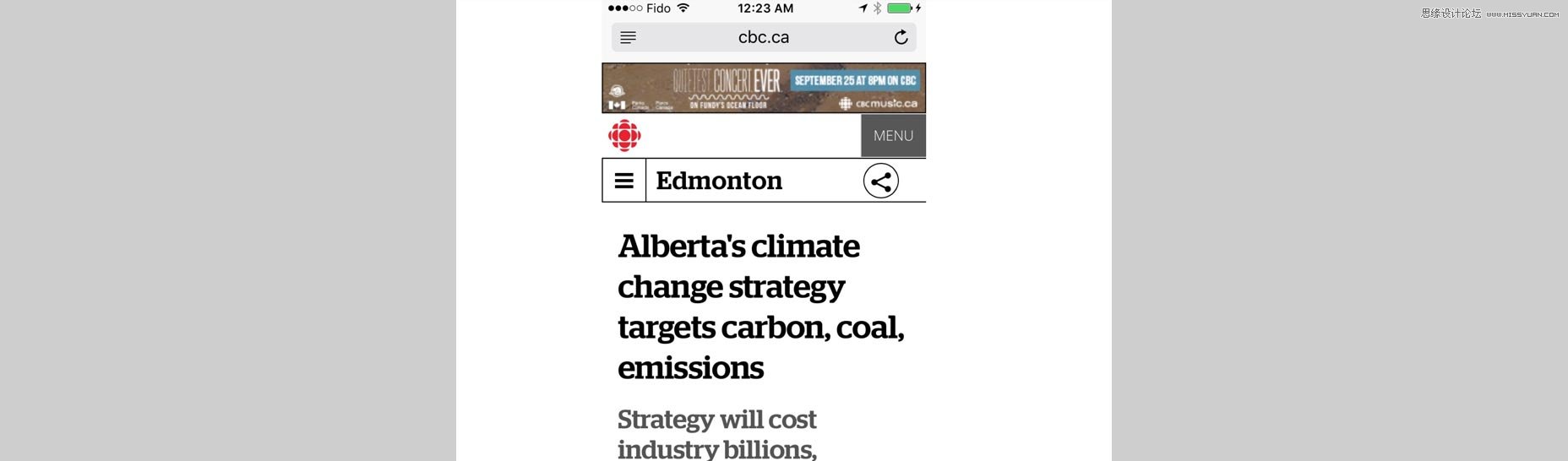Screen dimensions: 1568x461
Task: Open Safari reader view icon
Action: (x=628, y=37)
